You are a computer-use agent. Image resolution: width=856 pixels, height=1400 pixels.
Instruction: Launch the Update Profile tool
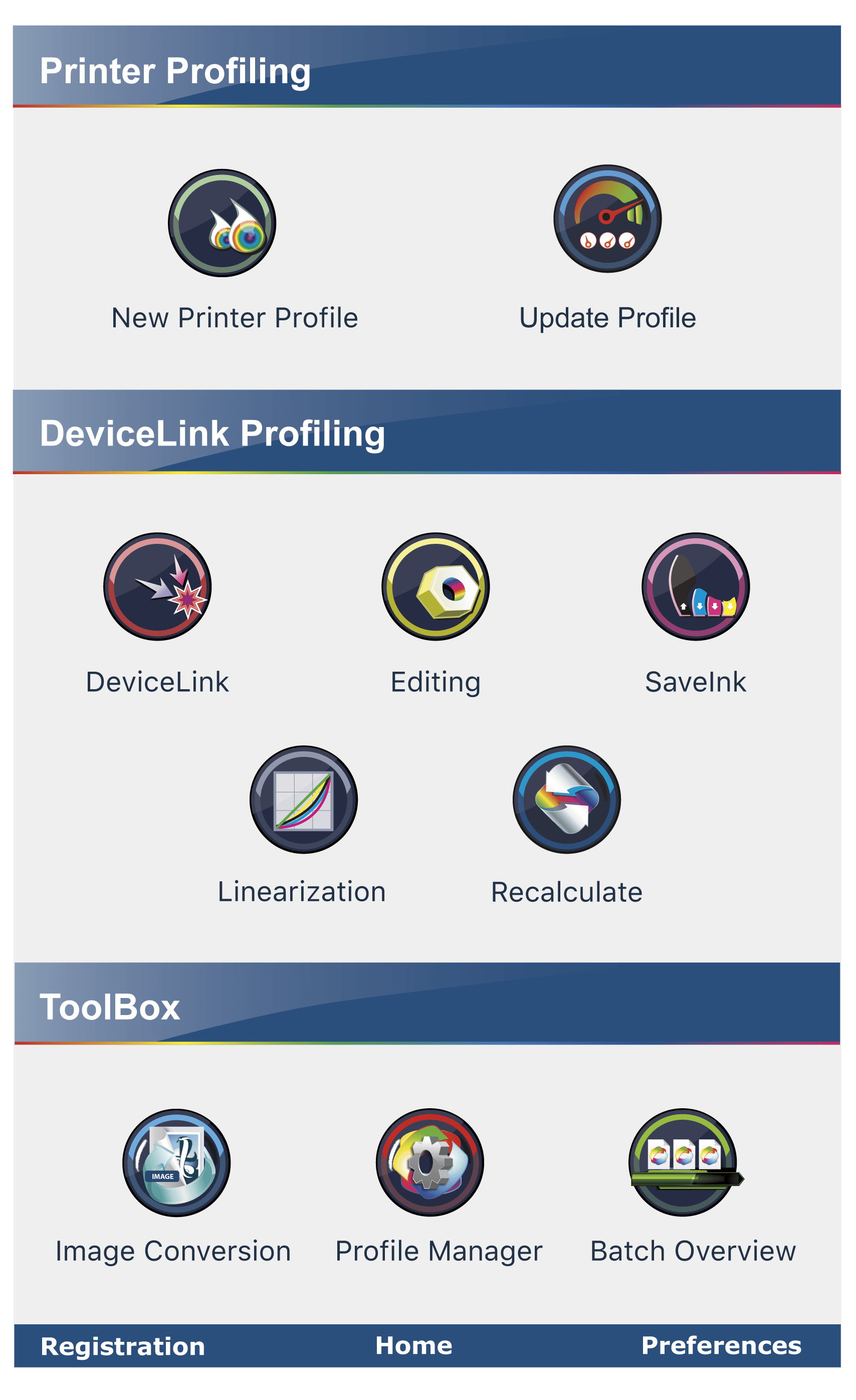(x=607, y=220)
